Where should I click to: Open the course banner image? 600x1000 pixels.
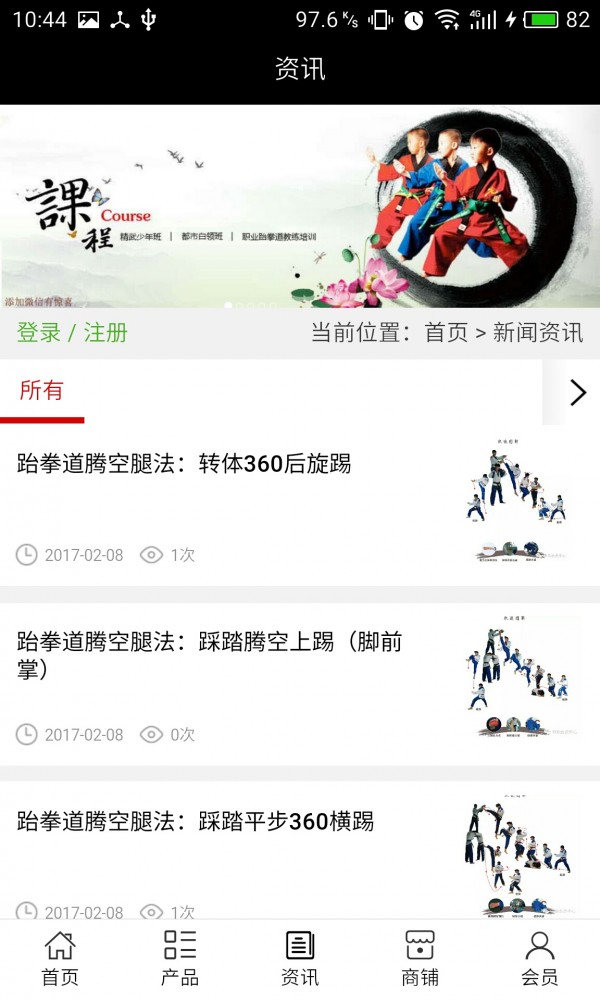coord(300,206)
